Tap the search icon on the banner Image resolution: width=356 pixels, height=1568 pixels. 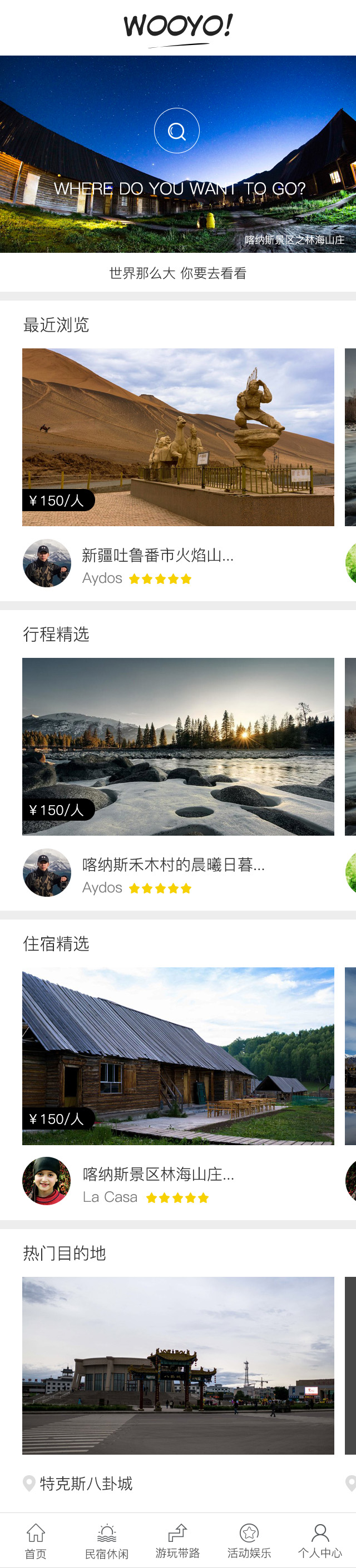click(x=177, y=131)
